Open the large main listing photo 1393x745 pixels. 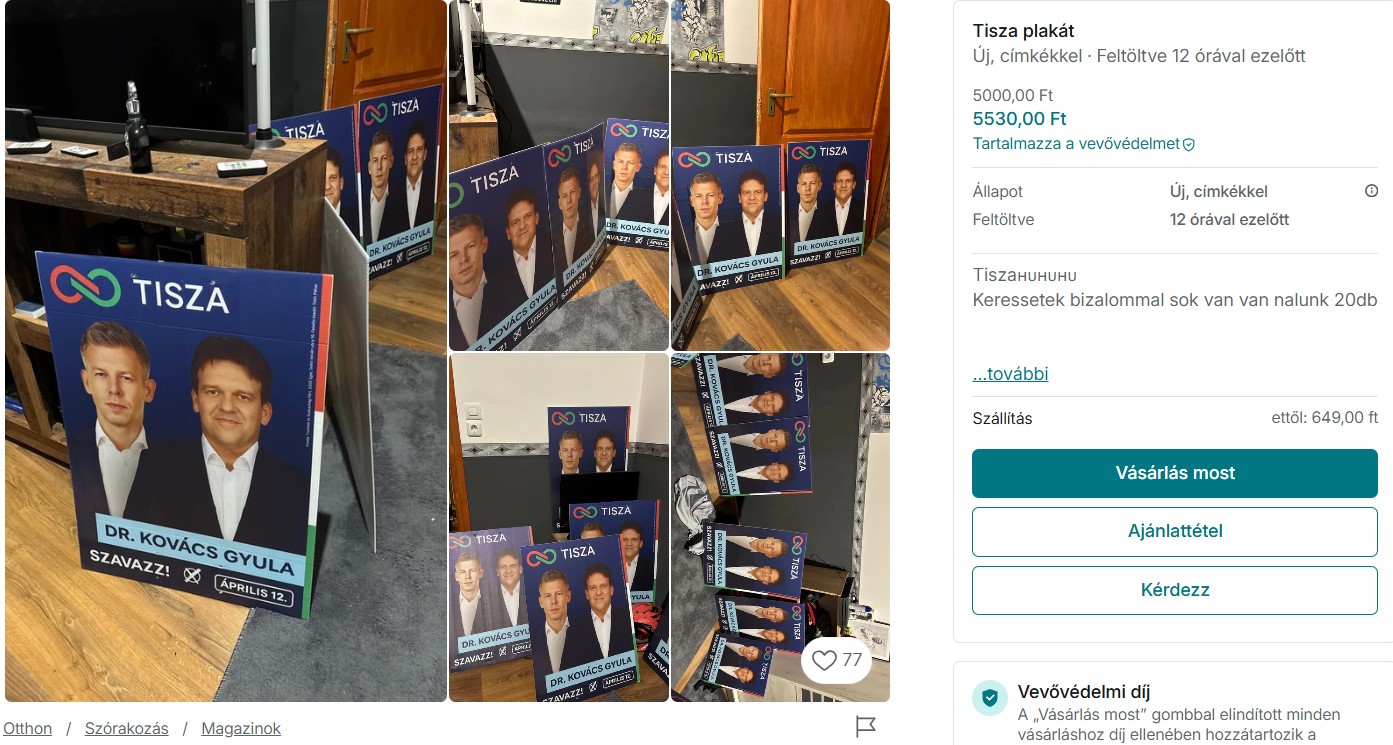point(225,350)
